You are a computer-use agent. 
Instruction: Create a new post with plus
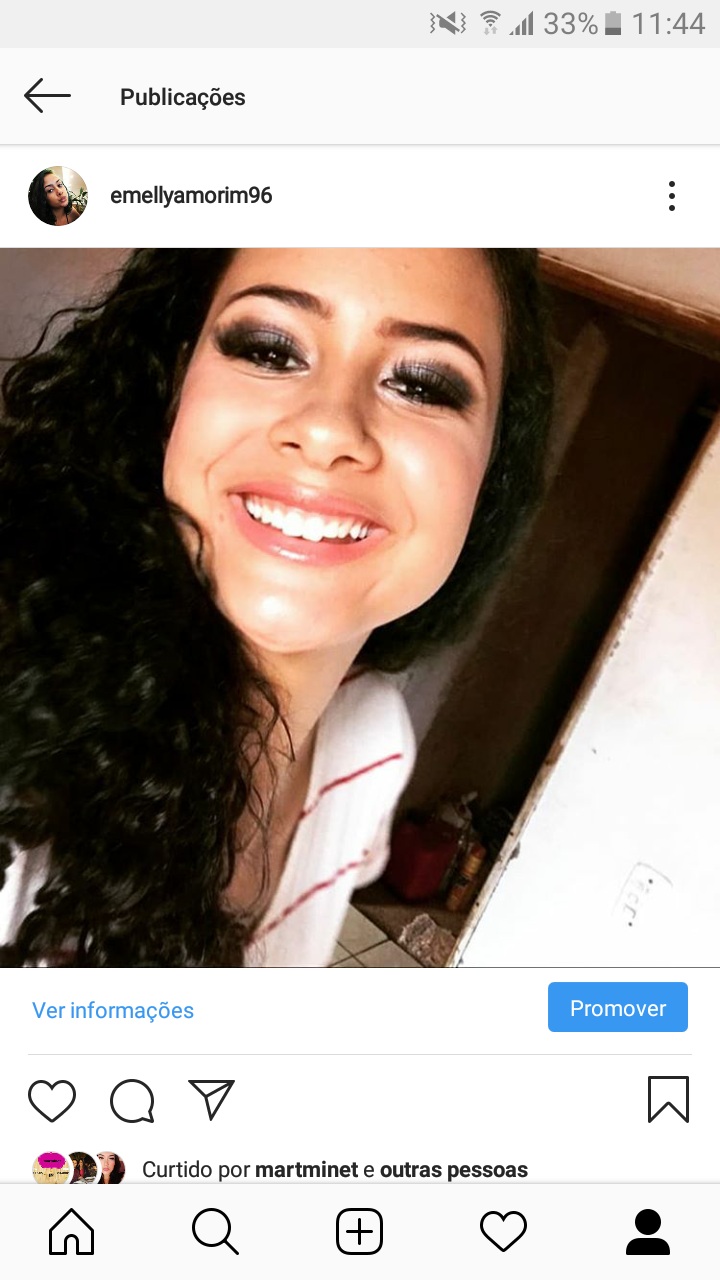coord(360,1232)
